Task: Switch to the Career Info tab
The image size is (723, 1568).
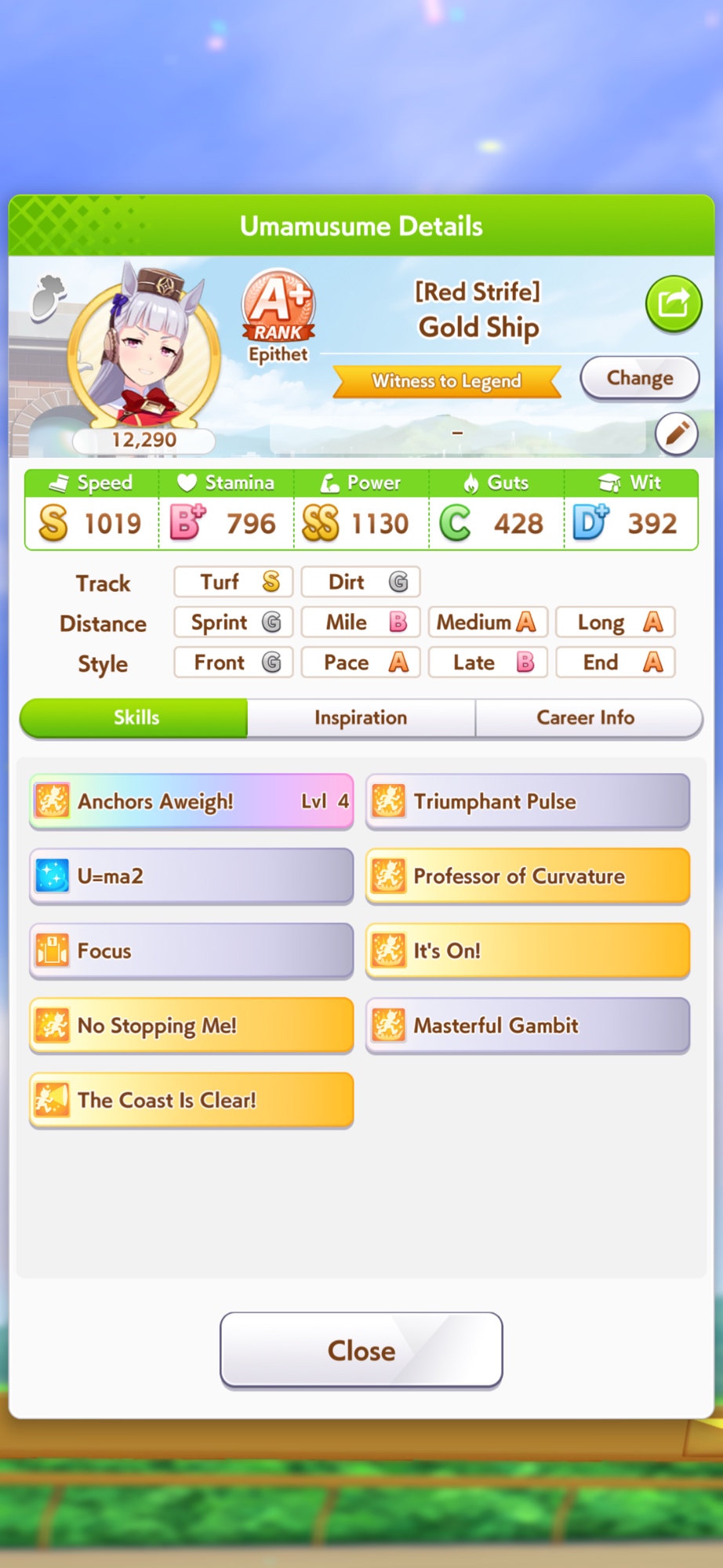Action: point(586,717)
